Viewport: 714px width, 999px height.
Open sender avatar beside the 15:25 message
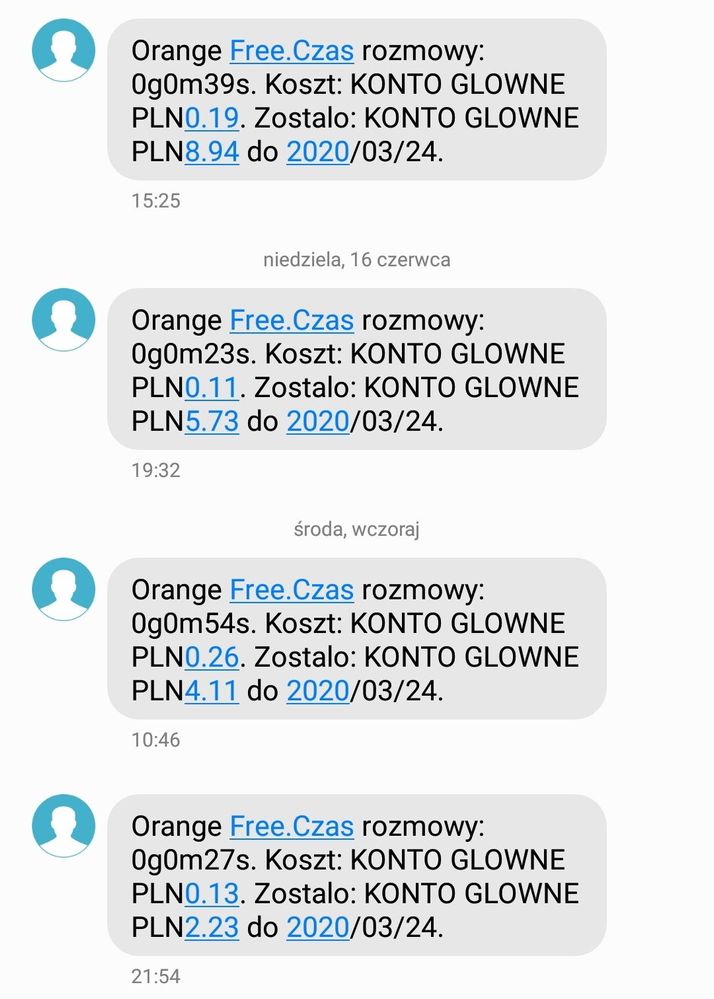click(x=63, y=50)
